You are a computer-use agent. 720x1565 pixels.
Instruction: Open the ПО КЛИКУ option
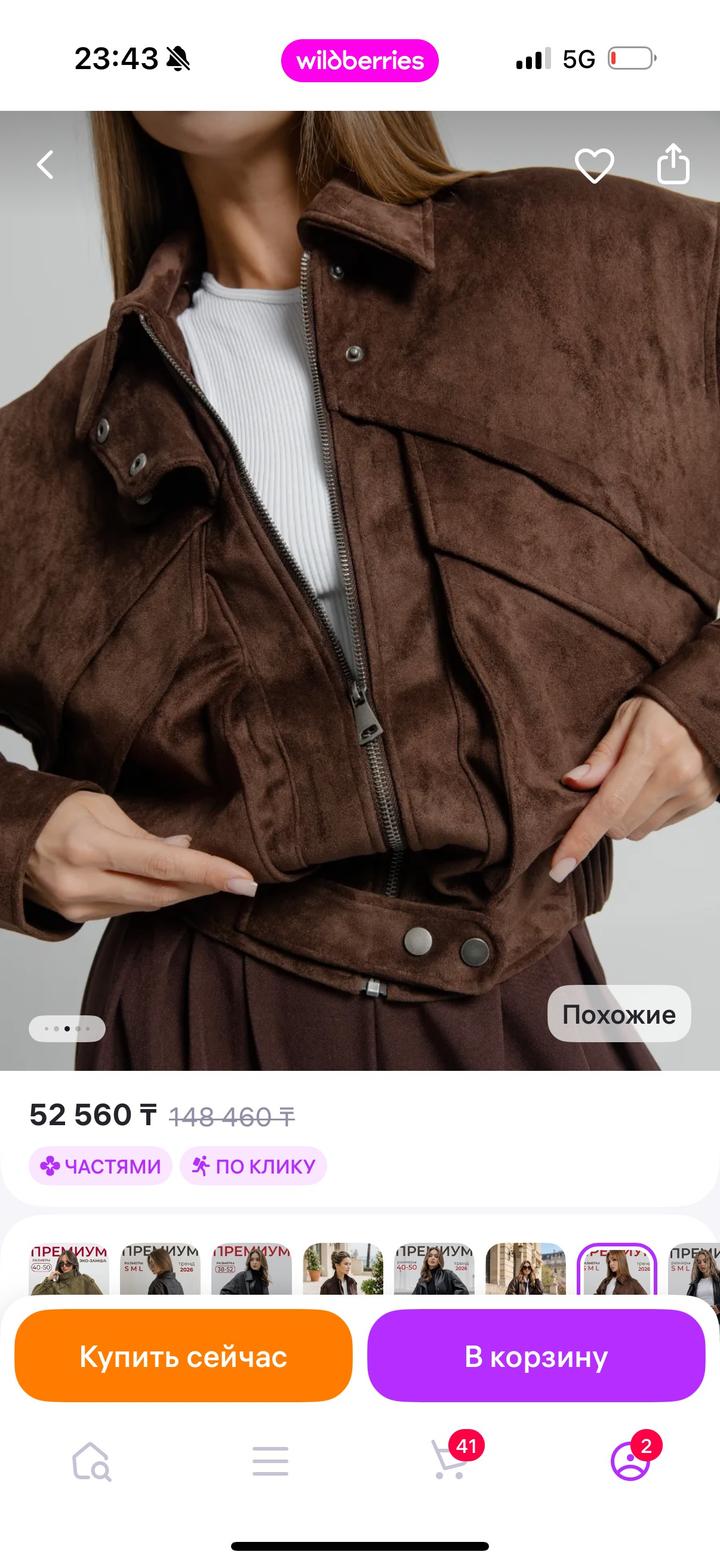click(x=253, y=1166)
